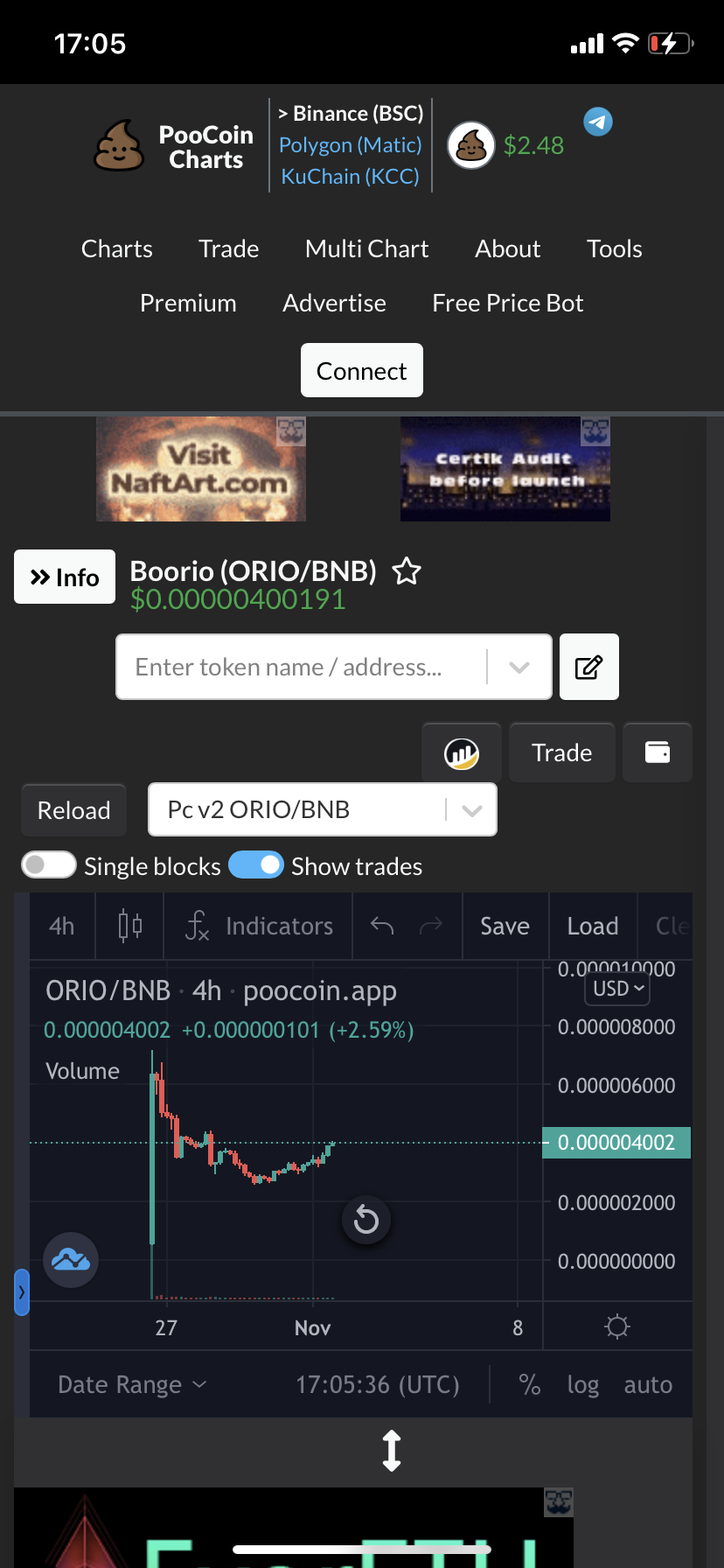Reload the chart data
Image resolution: width=724 pixels, height=1568 pixels.
point(73,810)
